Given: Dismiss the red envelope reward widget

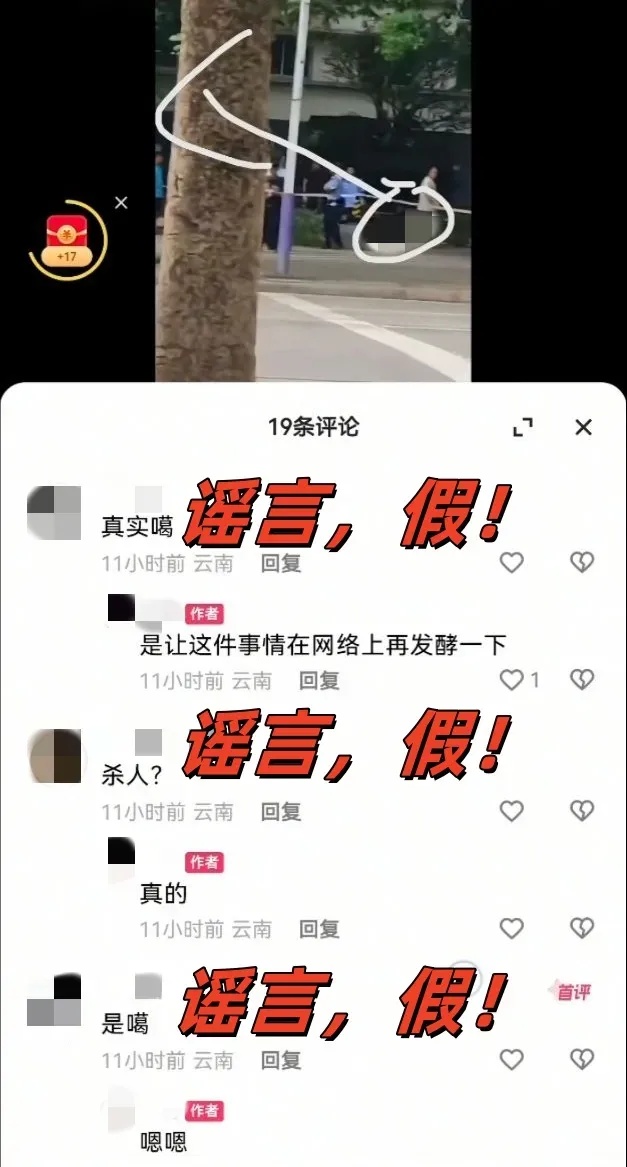Looking at the screenshot, I should (x=121, y=202).
